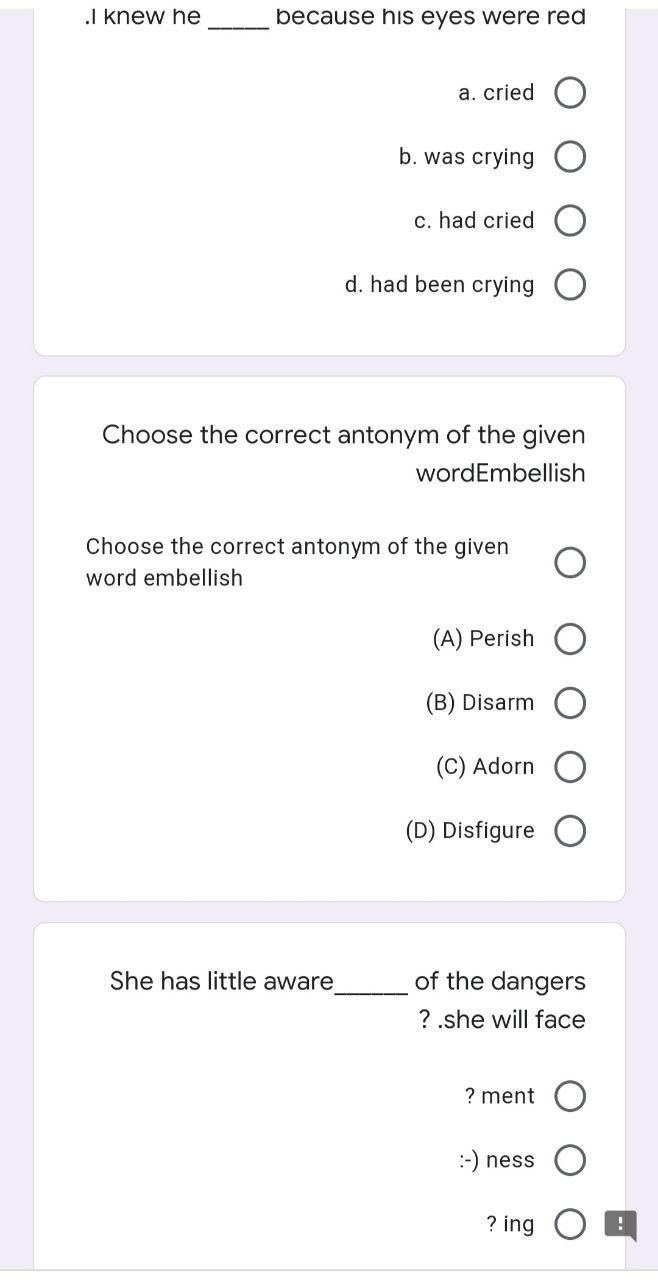Mark "(D) Disfigure" as the antonym
Image resolution: width=658 pixels, height=1280 pixels.
[x=569, y=831]
